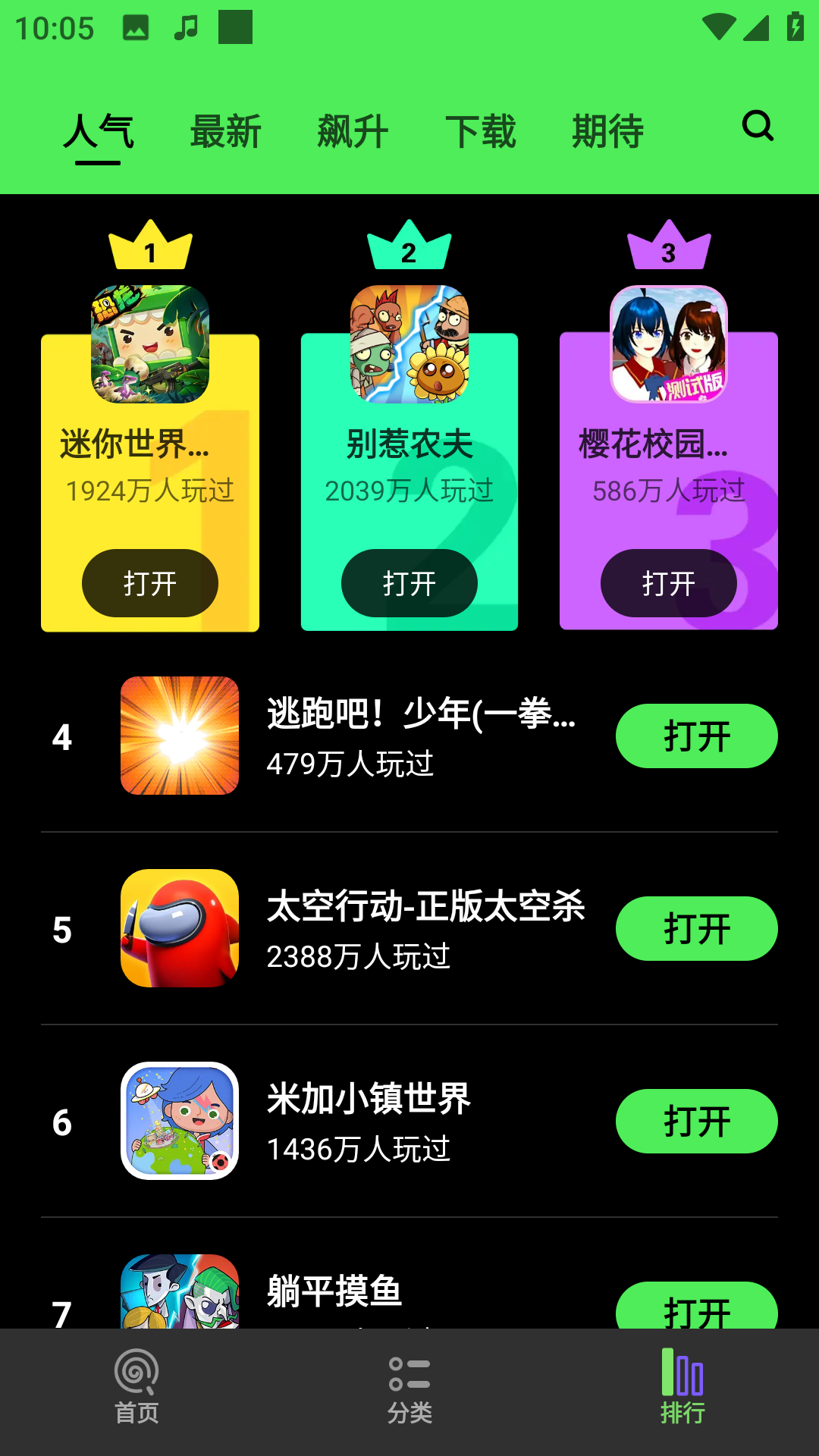Tap the 逃跑吧！少年 game icon
This screenshot has height=1456, width=819.
[x=179, y=735]
